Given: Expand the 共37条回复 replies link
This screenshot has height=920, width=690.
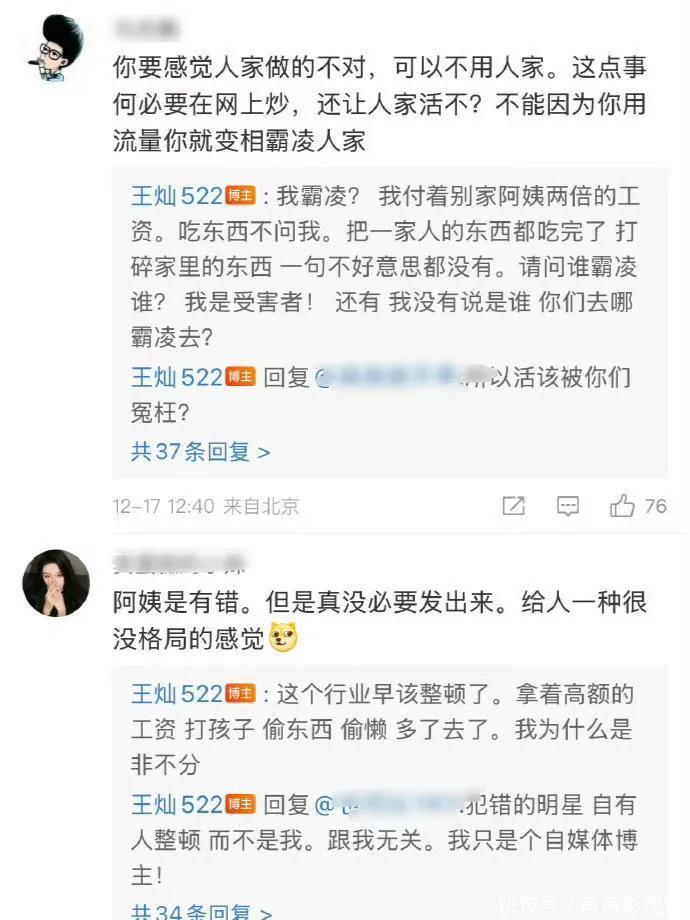Looking at the screenshot, I should 200,452.
